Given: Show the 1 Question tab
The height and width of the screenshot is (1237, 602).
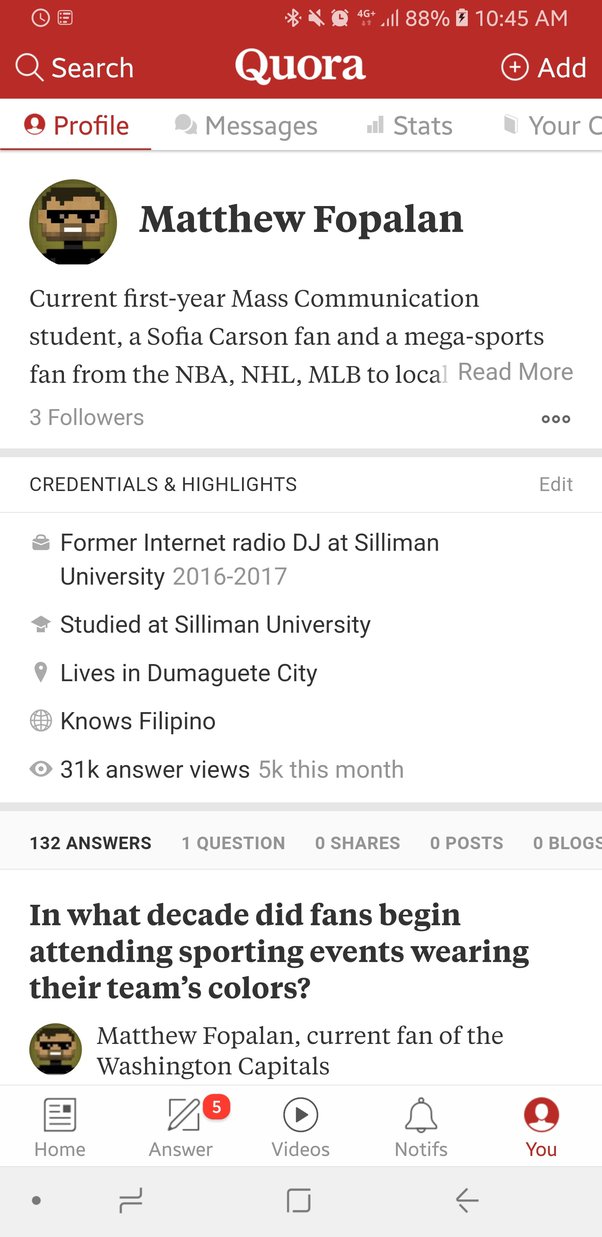Looking at the screenshot, I should pyautogui.click(x=233, y=843).
